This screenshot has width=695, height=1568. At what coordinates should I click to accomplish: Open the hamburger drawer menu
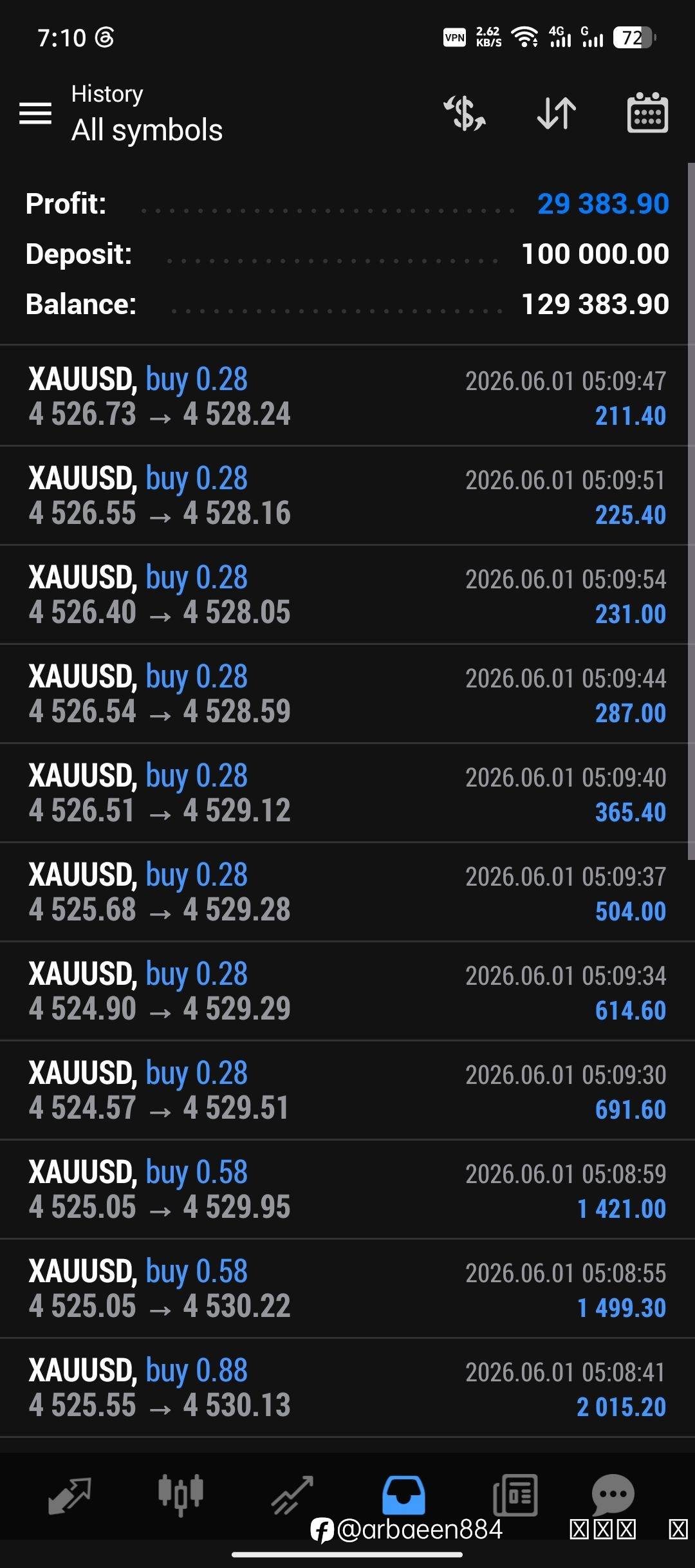click(x=35, y=113)
